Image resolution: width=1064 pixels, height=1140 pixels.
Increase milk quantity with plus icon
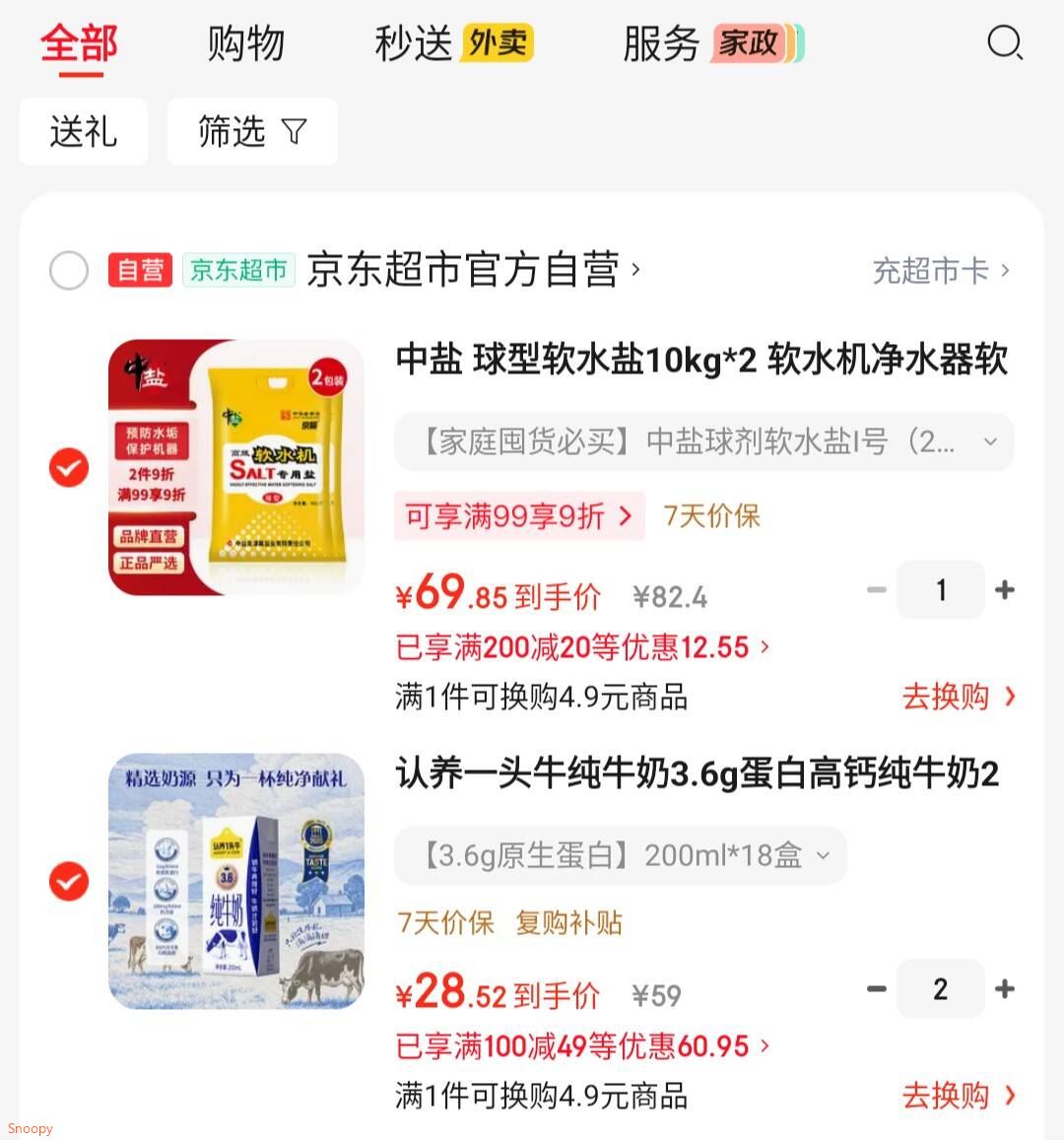1005,988
